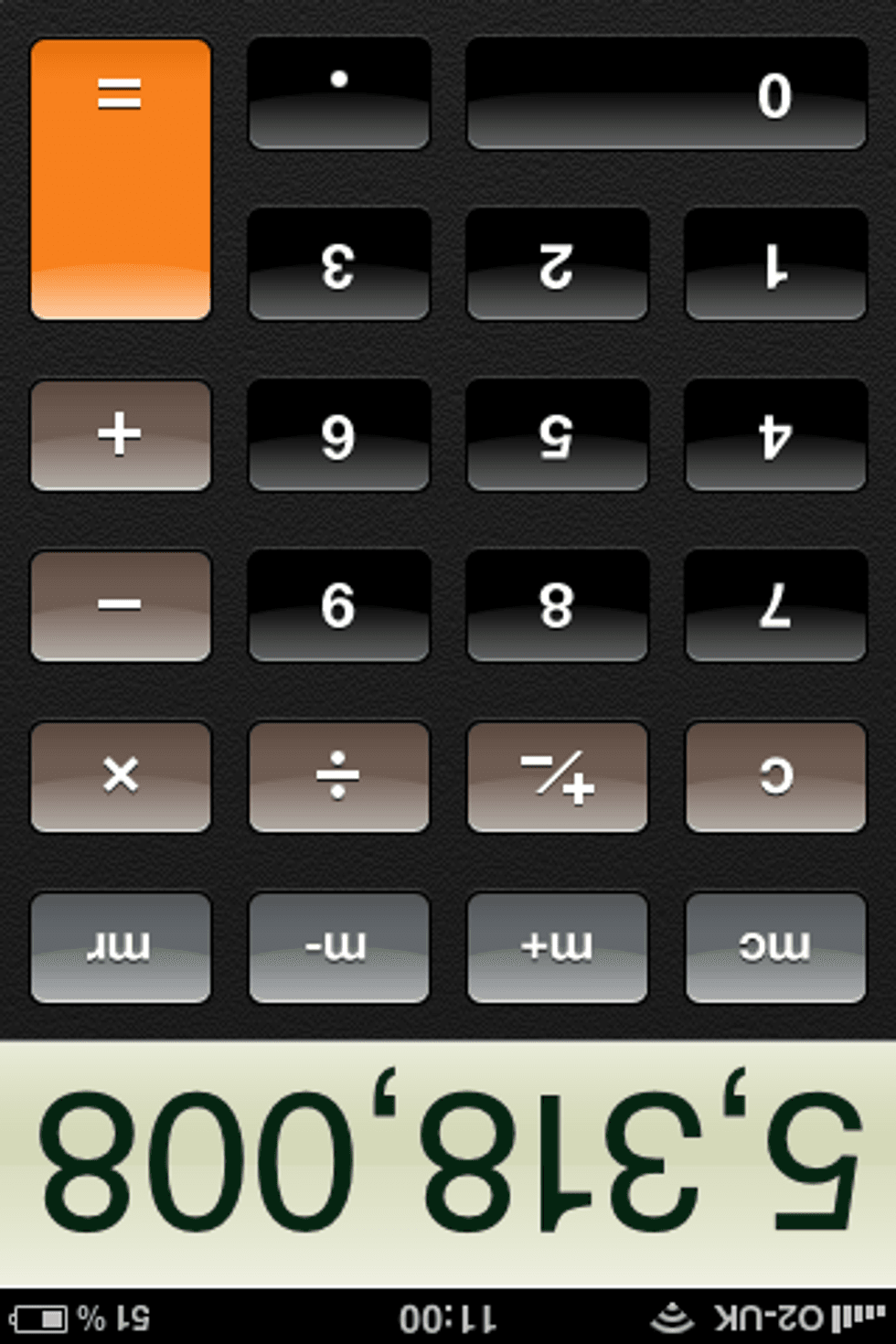Tap the orange equals key

pyautogui.click(x=121, y=178)
